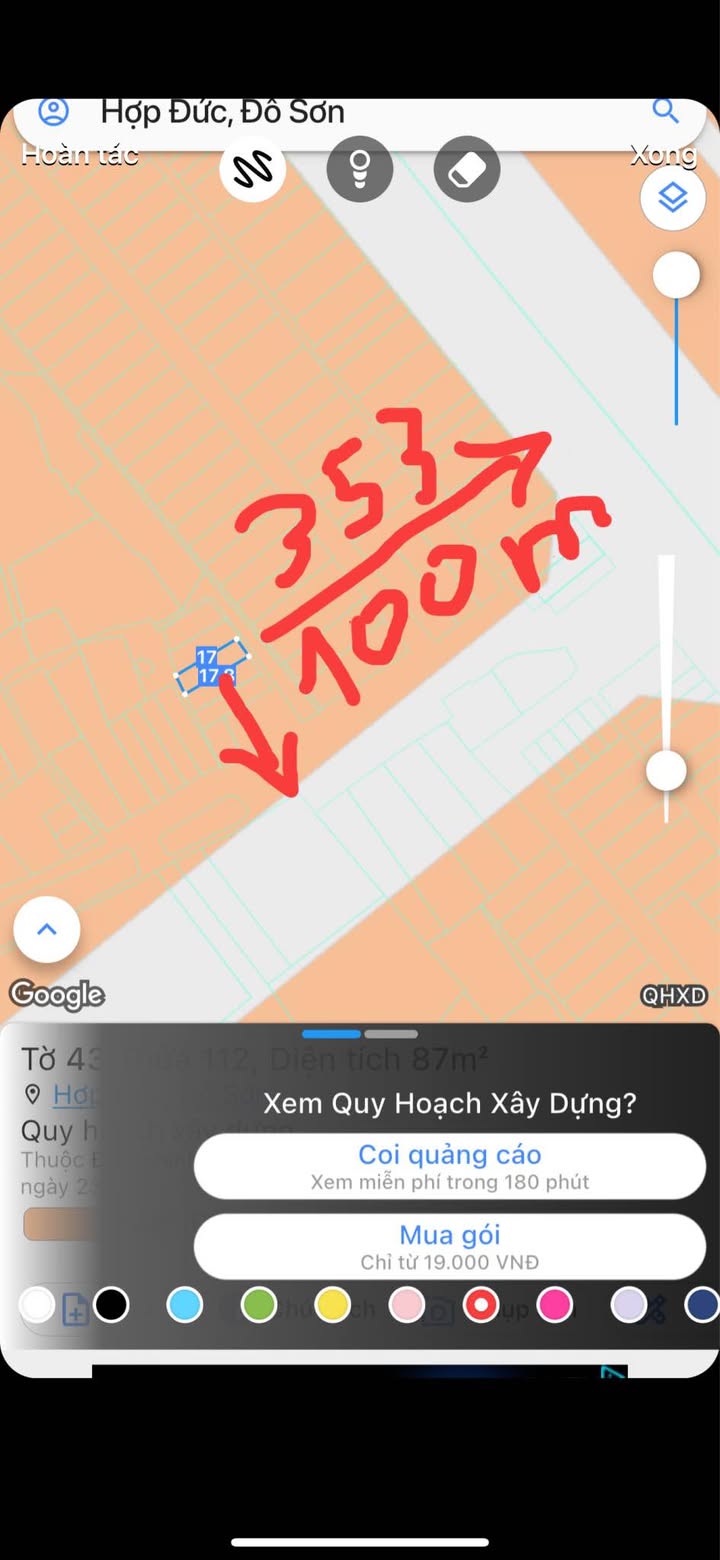
Task: Pick the white color swatch
Action: click(37, 1305)
